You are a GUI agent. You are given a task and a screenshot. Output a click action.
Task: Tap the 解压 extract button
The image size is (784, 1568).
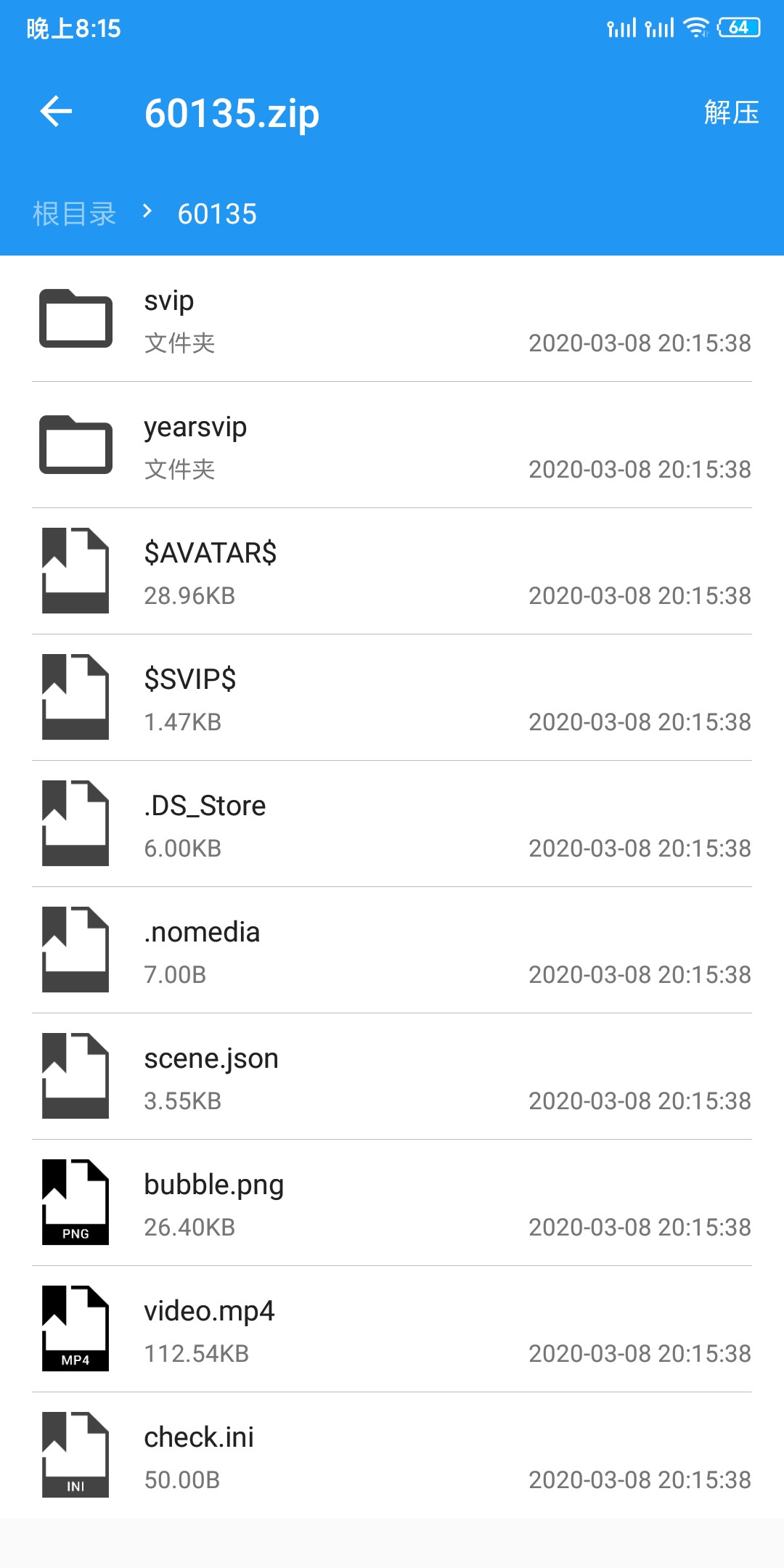pos(731,113)
